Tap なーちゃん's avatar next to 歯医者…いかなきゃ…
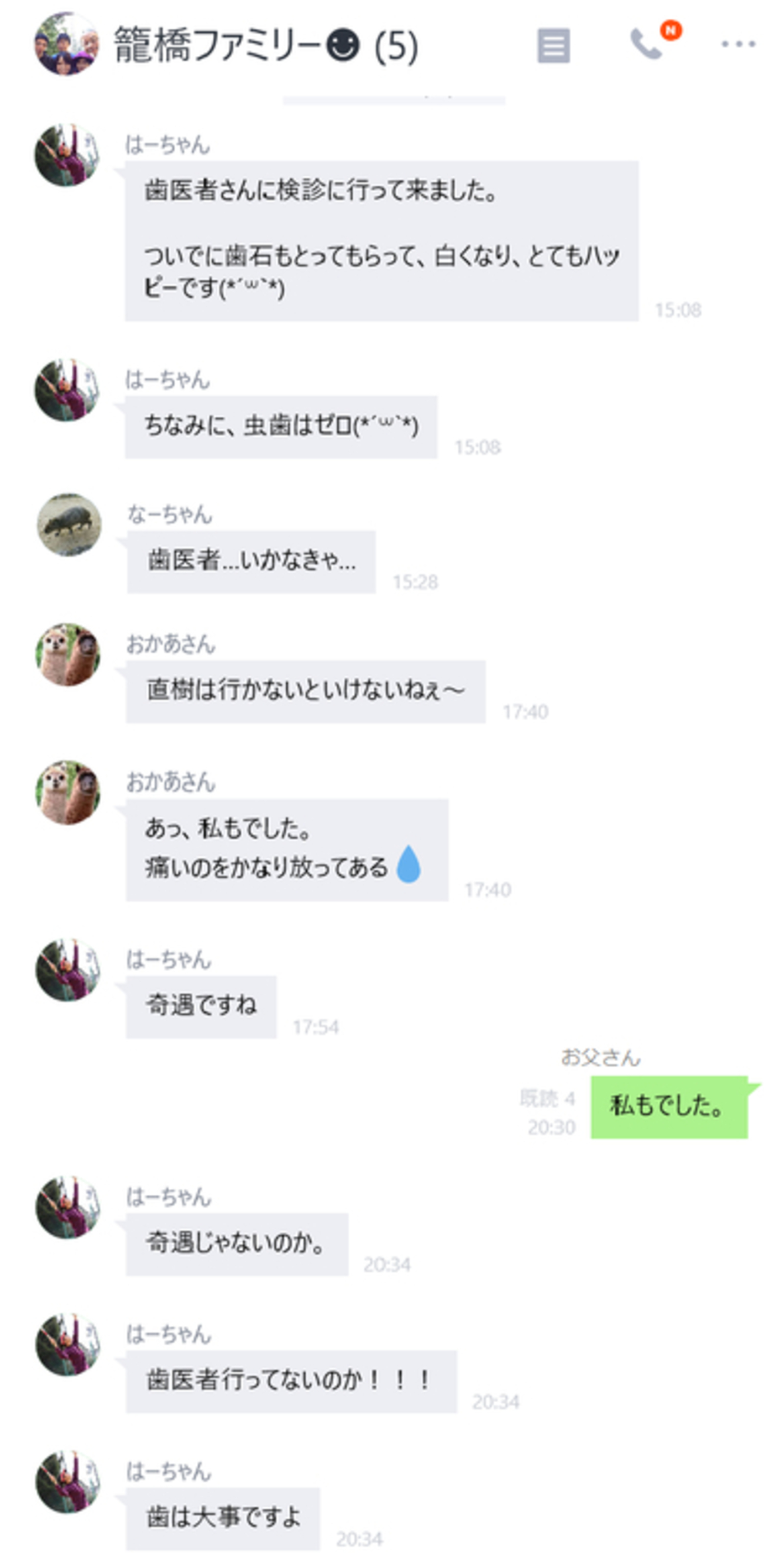The image size is (764, 1568). click(x=69, y=524)
